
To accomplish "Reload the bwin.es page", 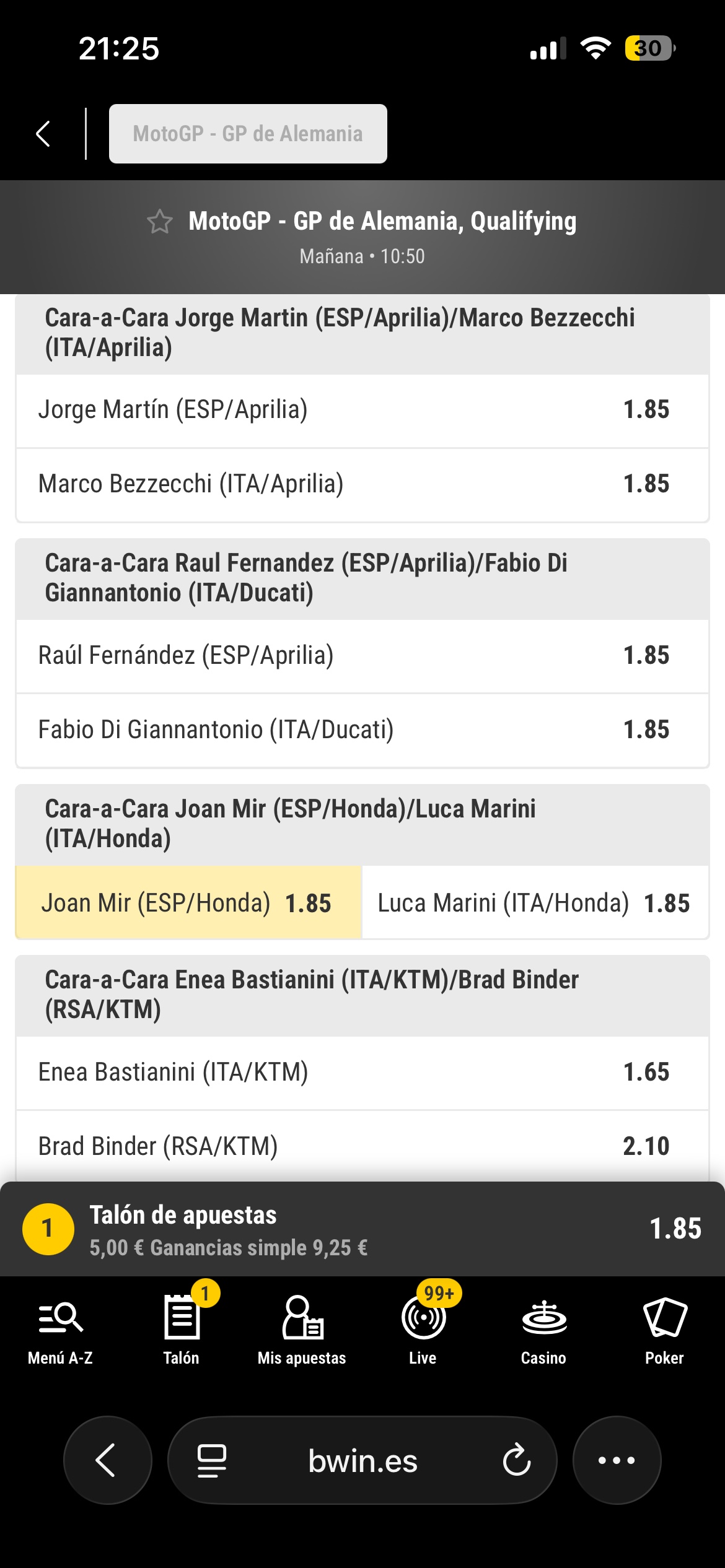I will [517, 1460].
